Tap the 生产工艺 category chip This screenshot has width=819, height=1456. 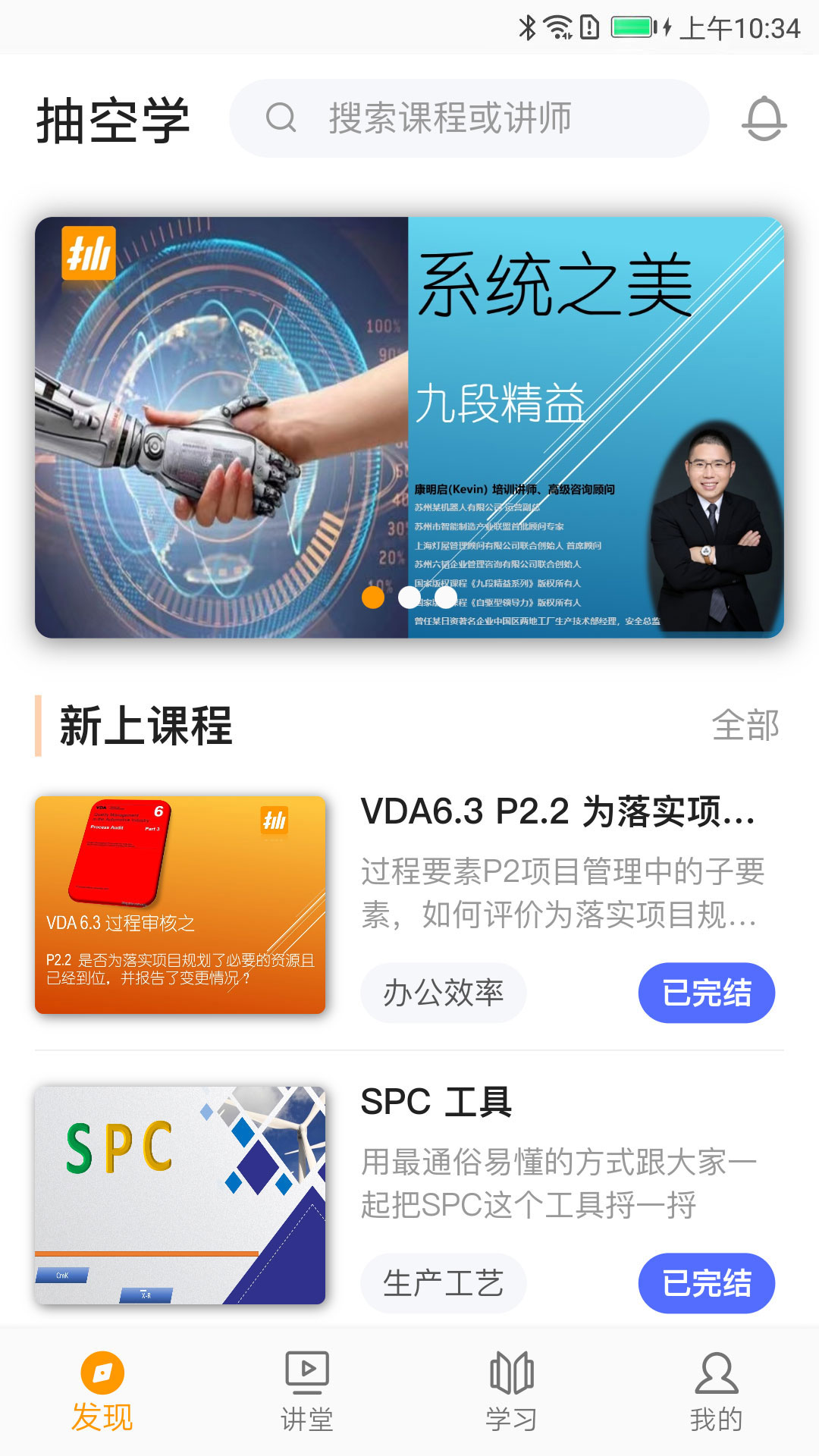tap(443, 1283)
